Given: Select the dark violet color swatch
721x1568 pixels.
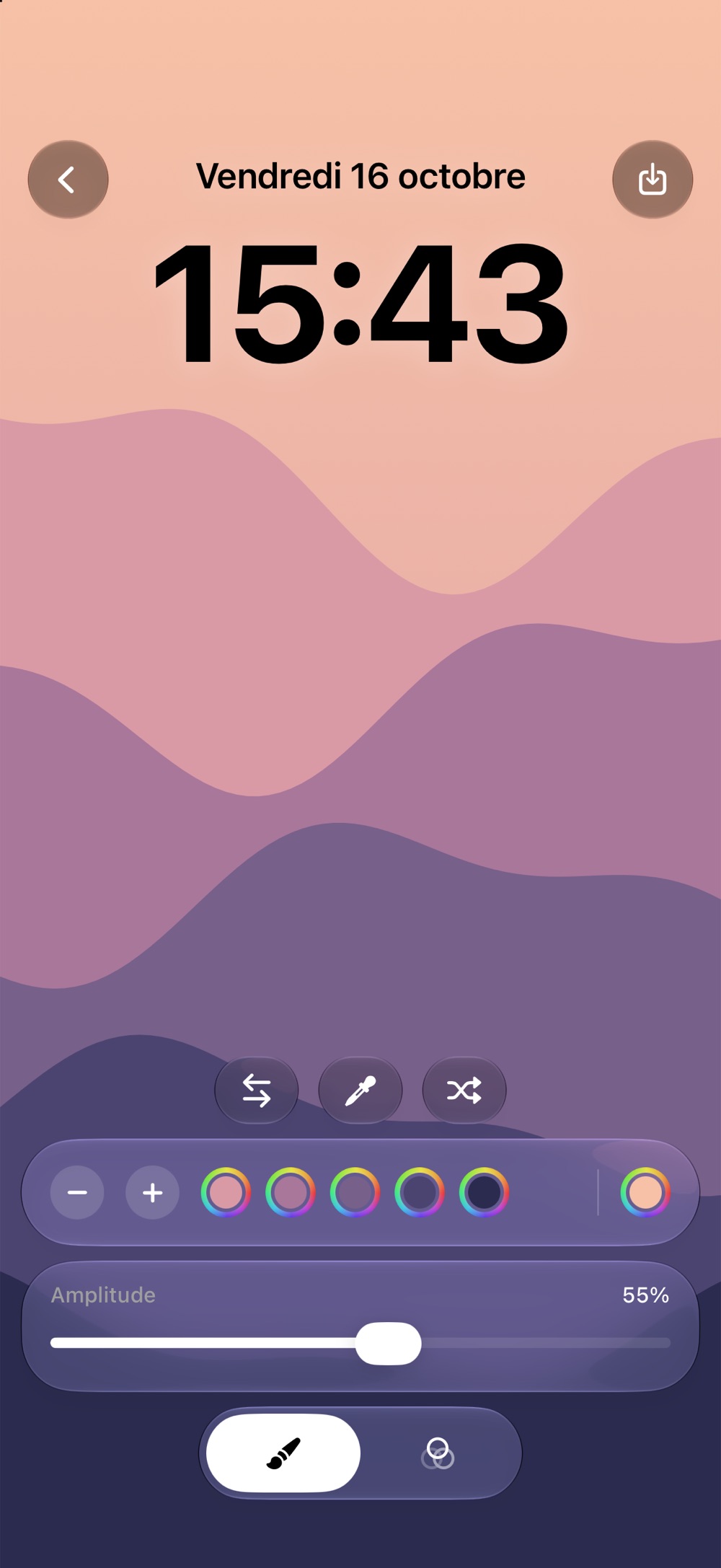Looking at the screenshot, I should click(x=420, y=1192).
